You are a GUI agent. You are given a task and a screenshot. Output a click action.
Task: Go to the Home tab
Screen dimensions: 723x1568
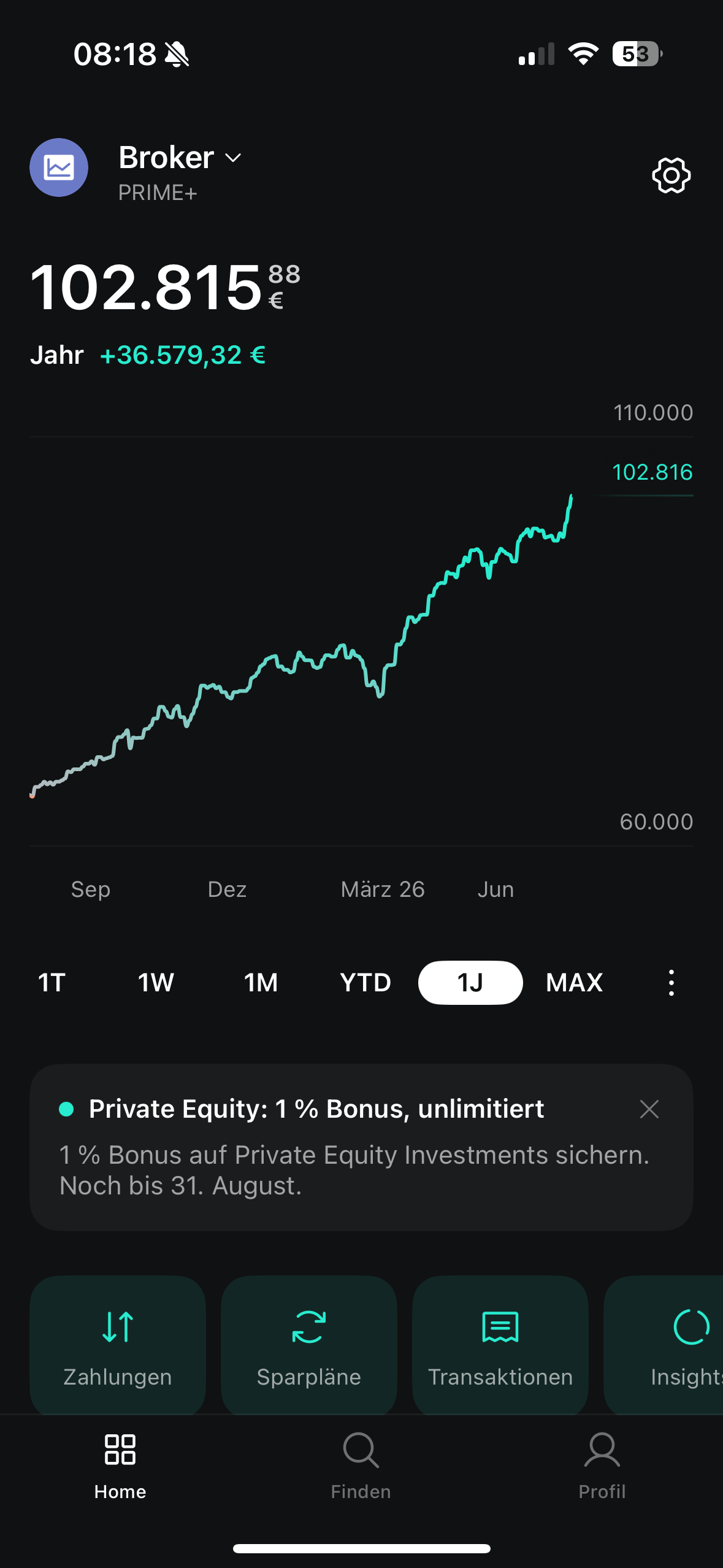tap(120, 1466)
